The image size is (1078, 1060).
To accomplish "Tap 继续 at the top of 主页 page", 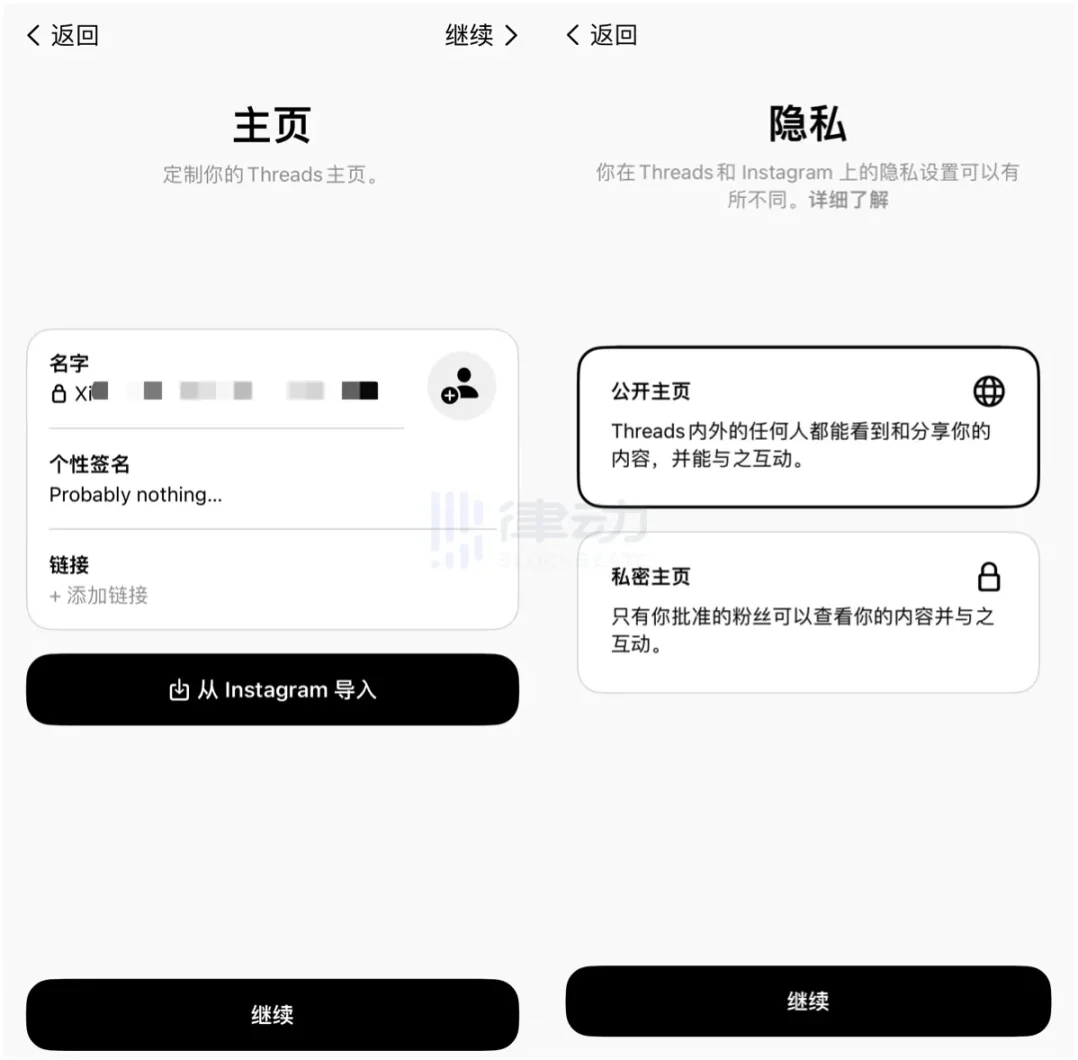I will pos(481,36).
